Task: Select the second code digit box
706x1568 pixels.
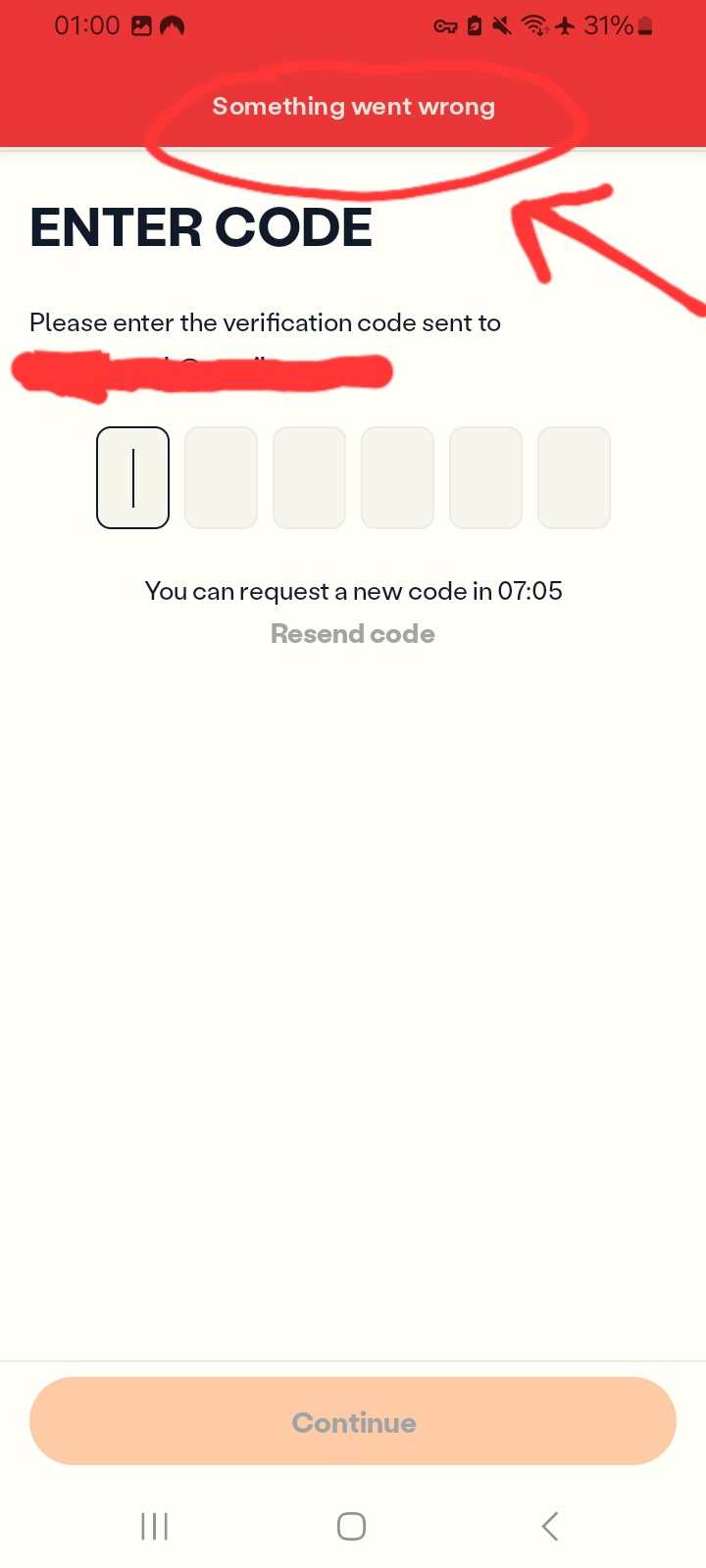Action: click(221, 478)
